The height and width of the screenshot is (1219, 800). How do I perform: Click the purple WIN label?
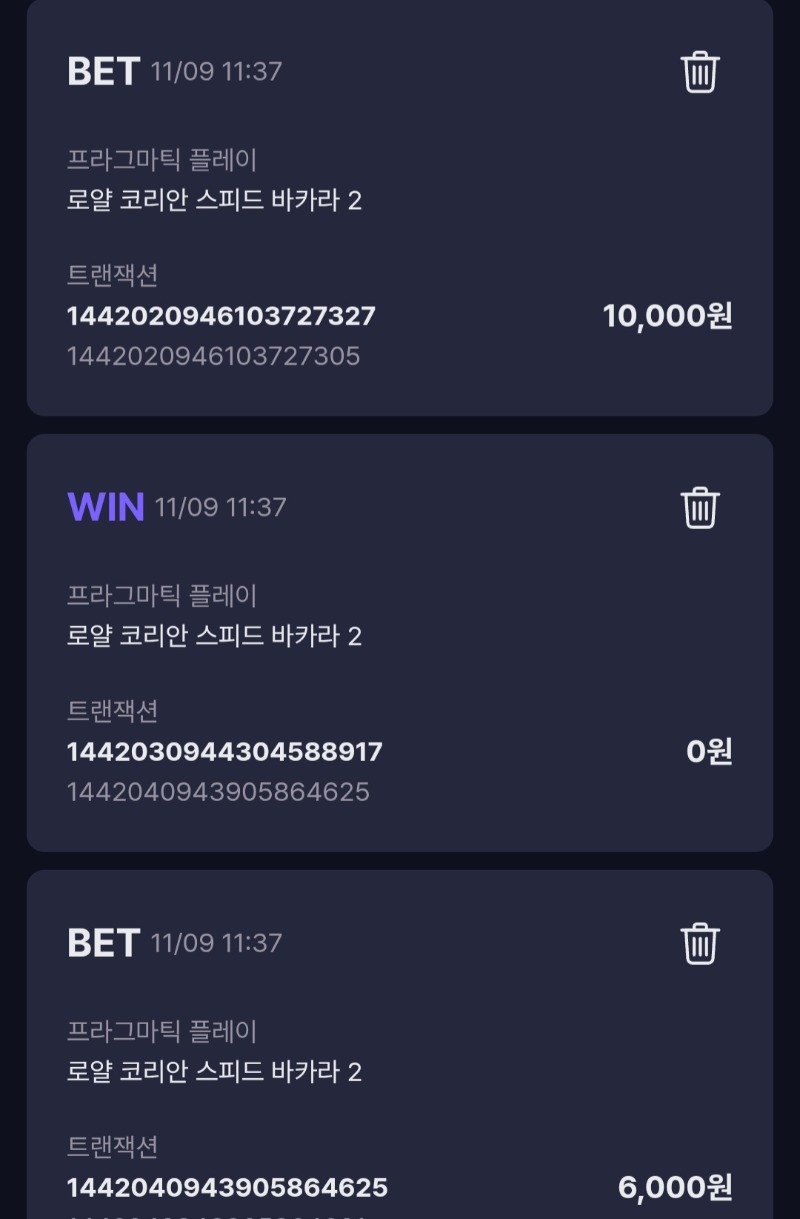103,507
